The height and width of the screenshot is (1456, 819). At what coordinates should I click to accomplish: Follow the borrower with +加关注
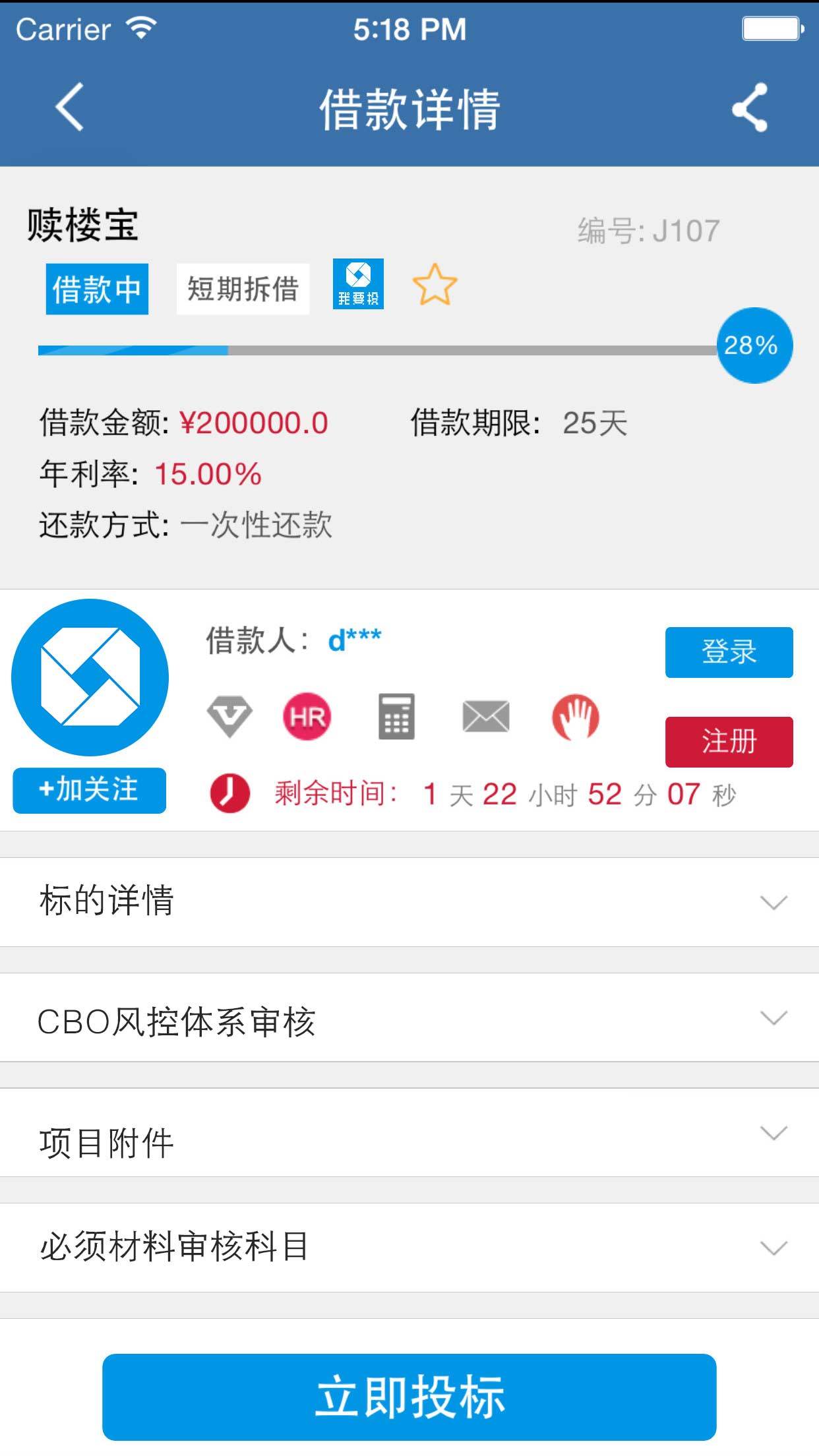90,790
